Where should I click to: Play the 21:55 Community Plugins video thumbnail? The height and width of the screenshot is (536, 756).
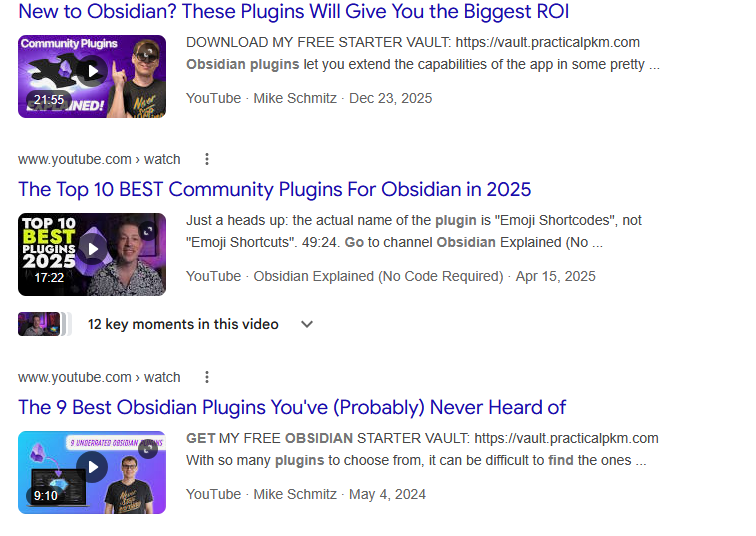pyautogui.click(x=92, y=71)
